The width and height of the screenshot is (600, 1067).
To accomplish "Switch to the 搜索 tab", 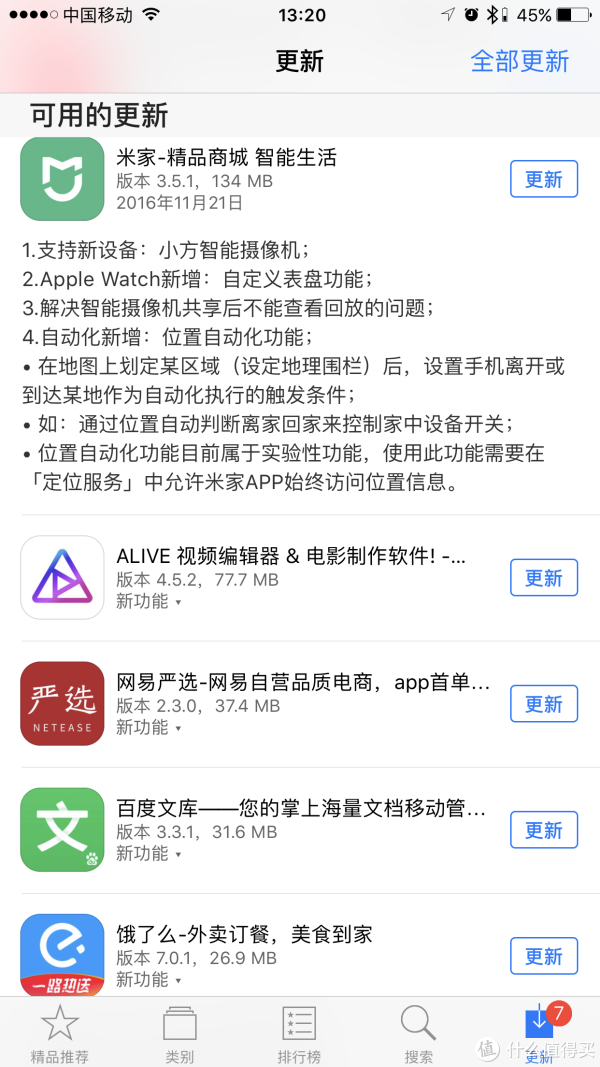I will tap(419, 1033).
